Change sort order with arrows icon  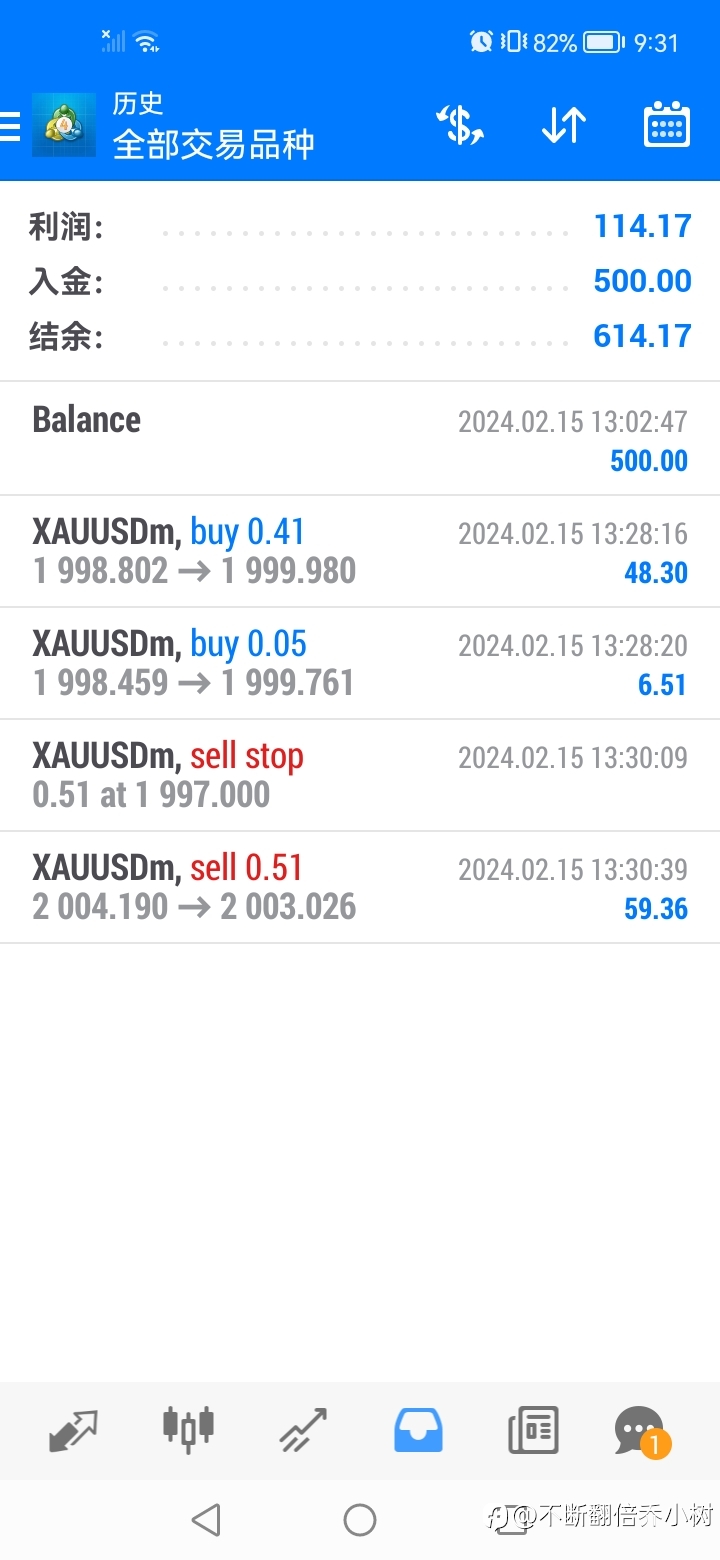tap(563, 126)
